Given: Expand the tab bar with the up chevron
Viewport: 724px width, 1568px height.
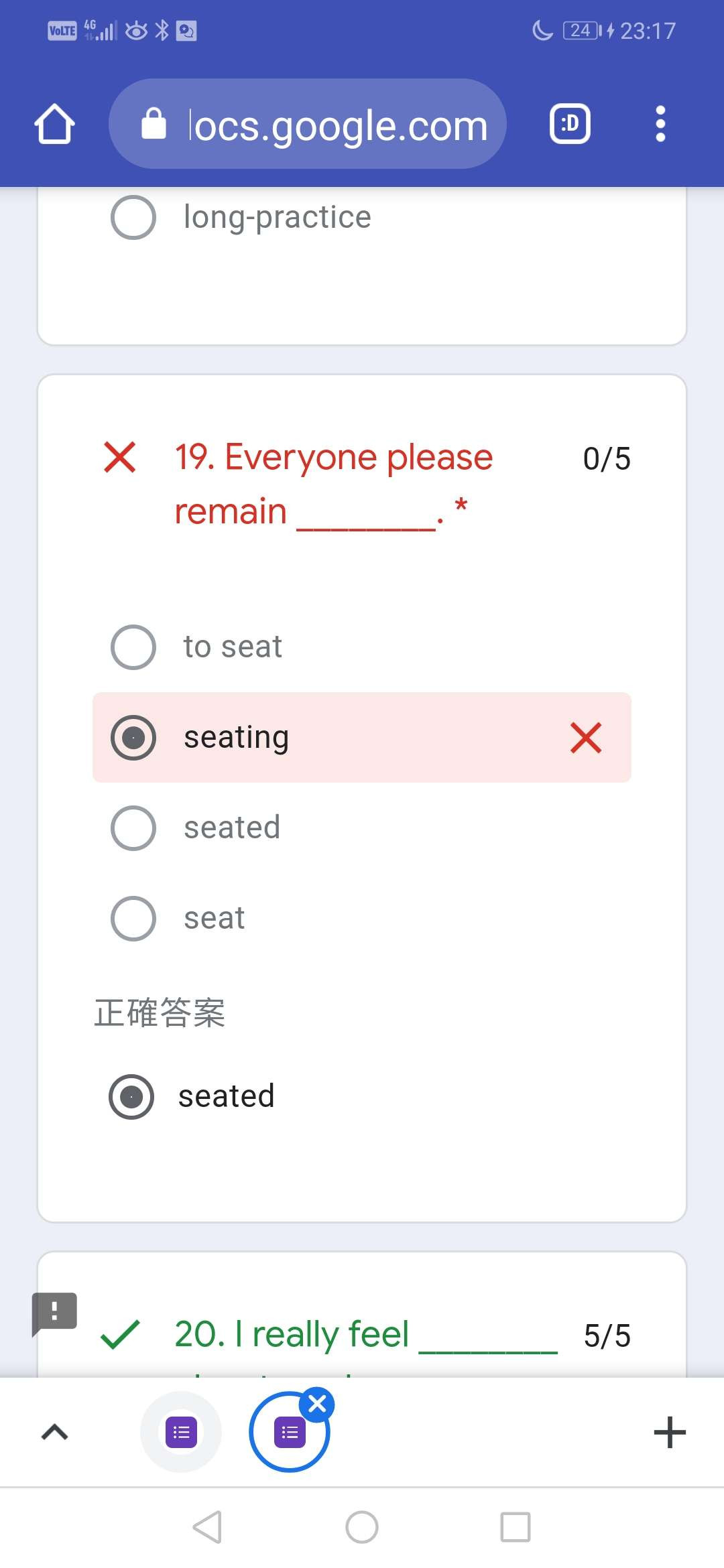Looking at the screenshot, I should tap(55, 1433).
